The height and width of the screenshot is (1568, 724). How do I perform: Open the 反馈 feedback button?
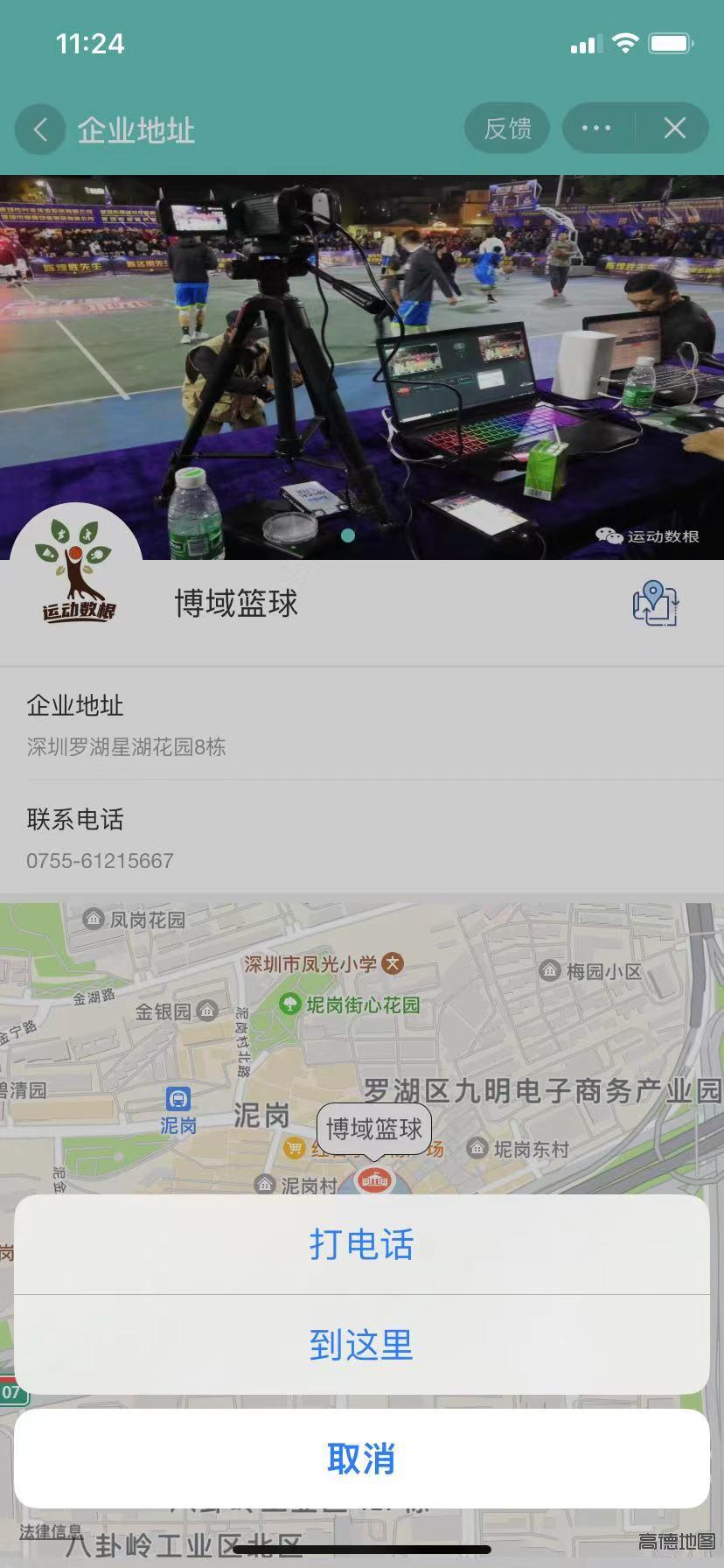coord(507,129)
